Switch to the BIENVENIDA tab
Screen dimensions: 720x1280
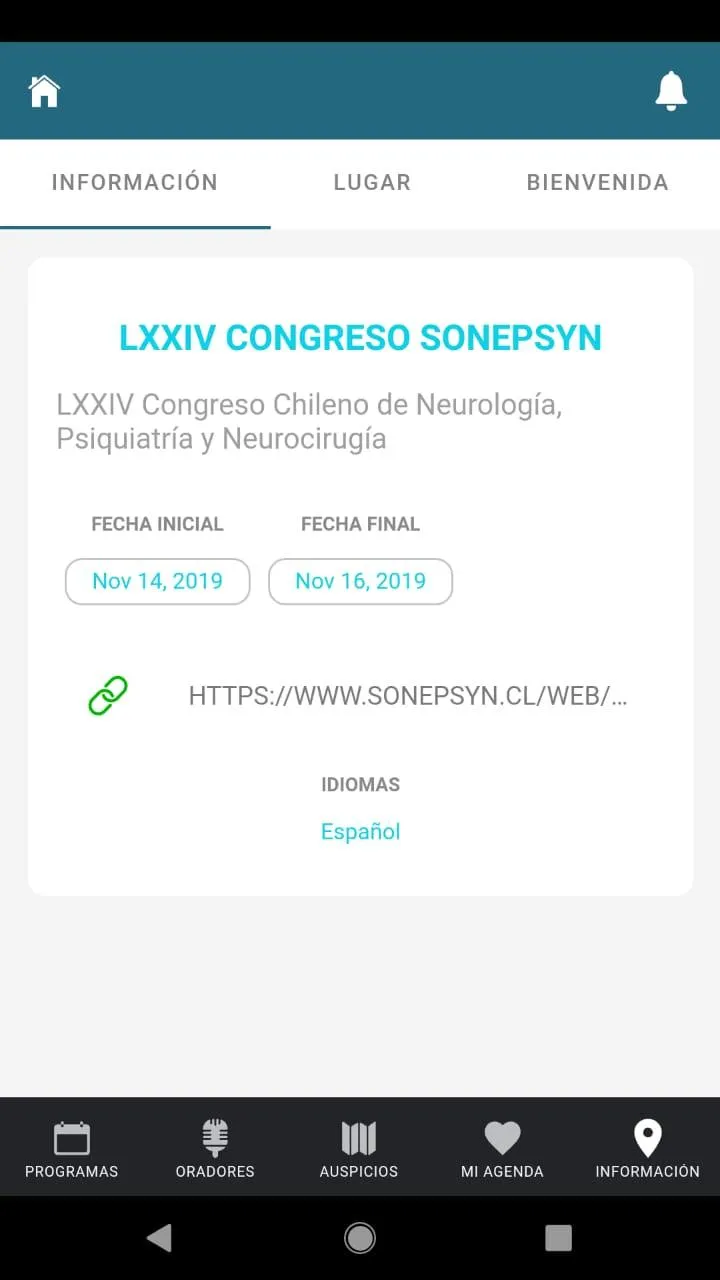tap(597, 182)
